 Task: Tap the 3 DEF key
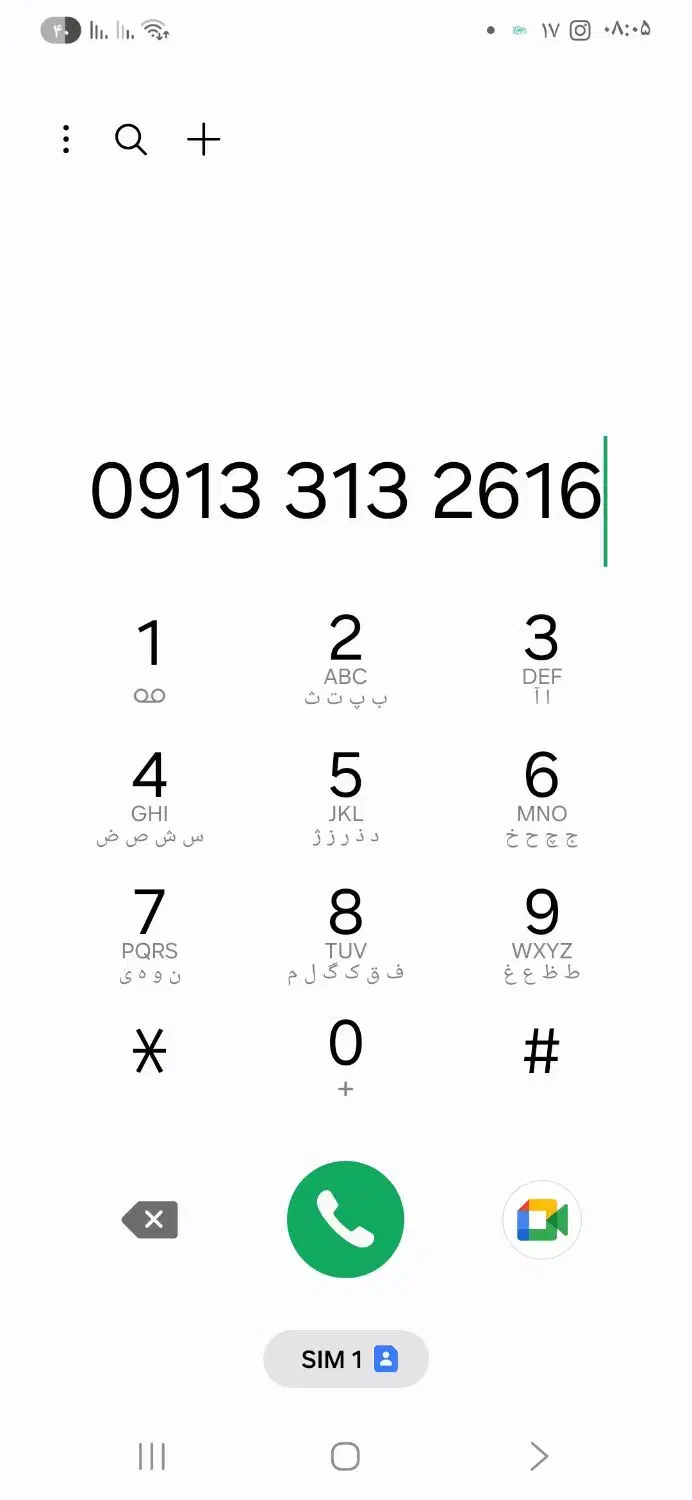[542, 659]
